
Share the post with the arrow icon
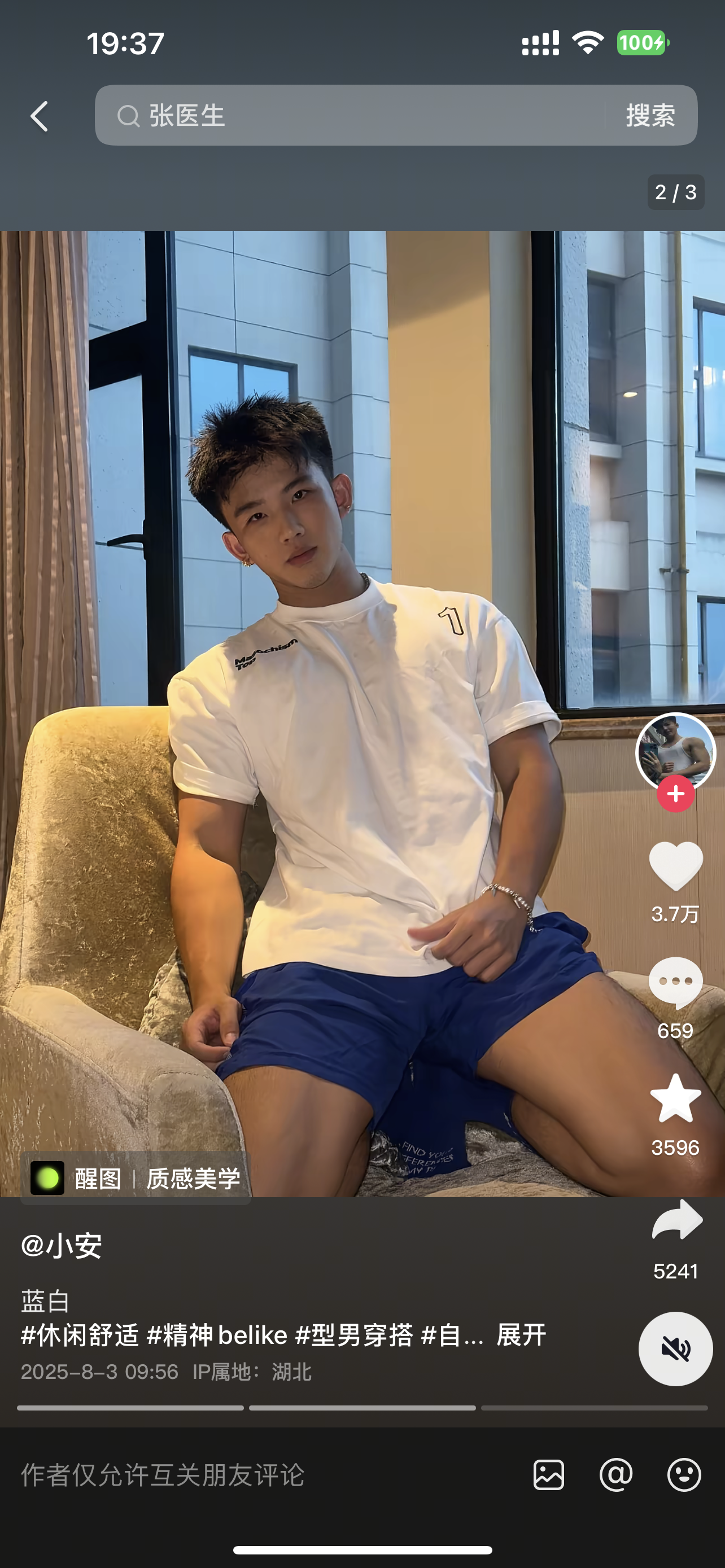676,1220
